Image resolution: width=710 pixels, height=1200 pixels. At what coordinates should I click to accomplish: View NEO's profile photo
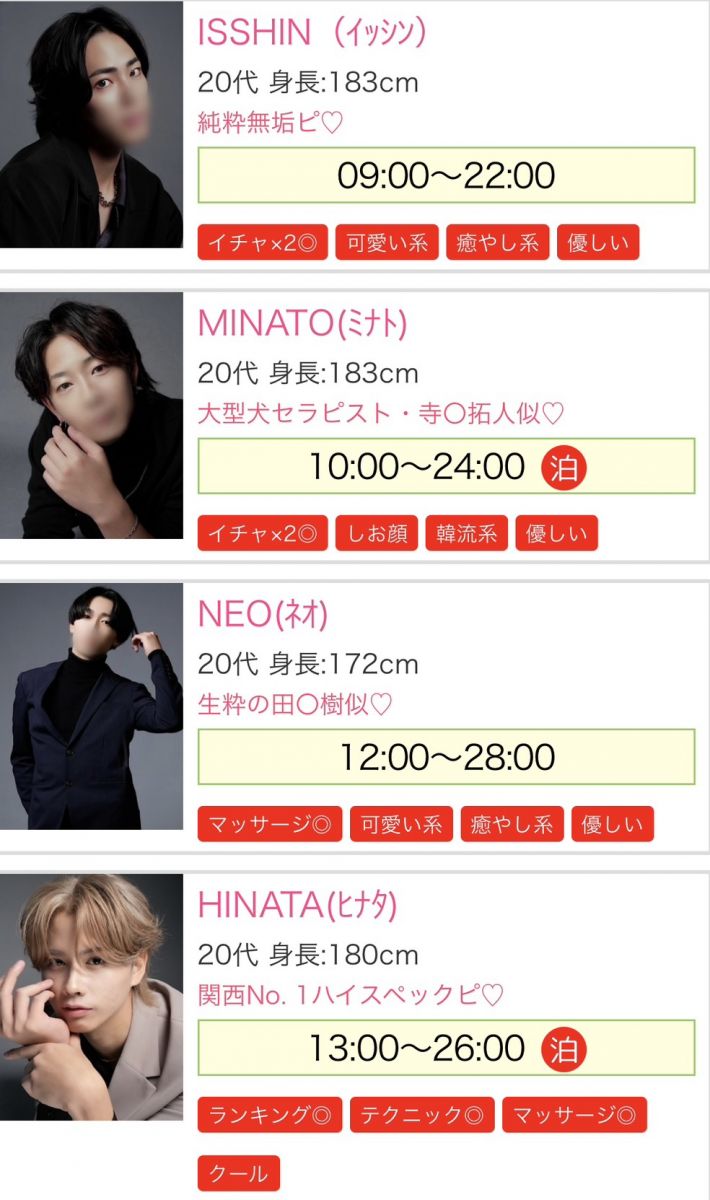click(92, 706)
